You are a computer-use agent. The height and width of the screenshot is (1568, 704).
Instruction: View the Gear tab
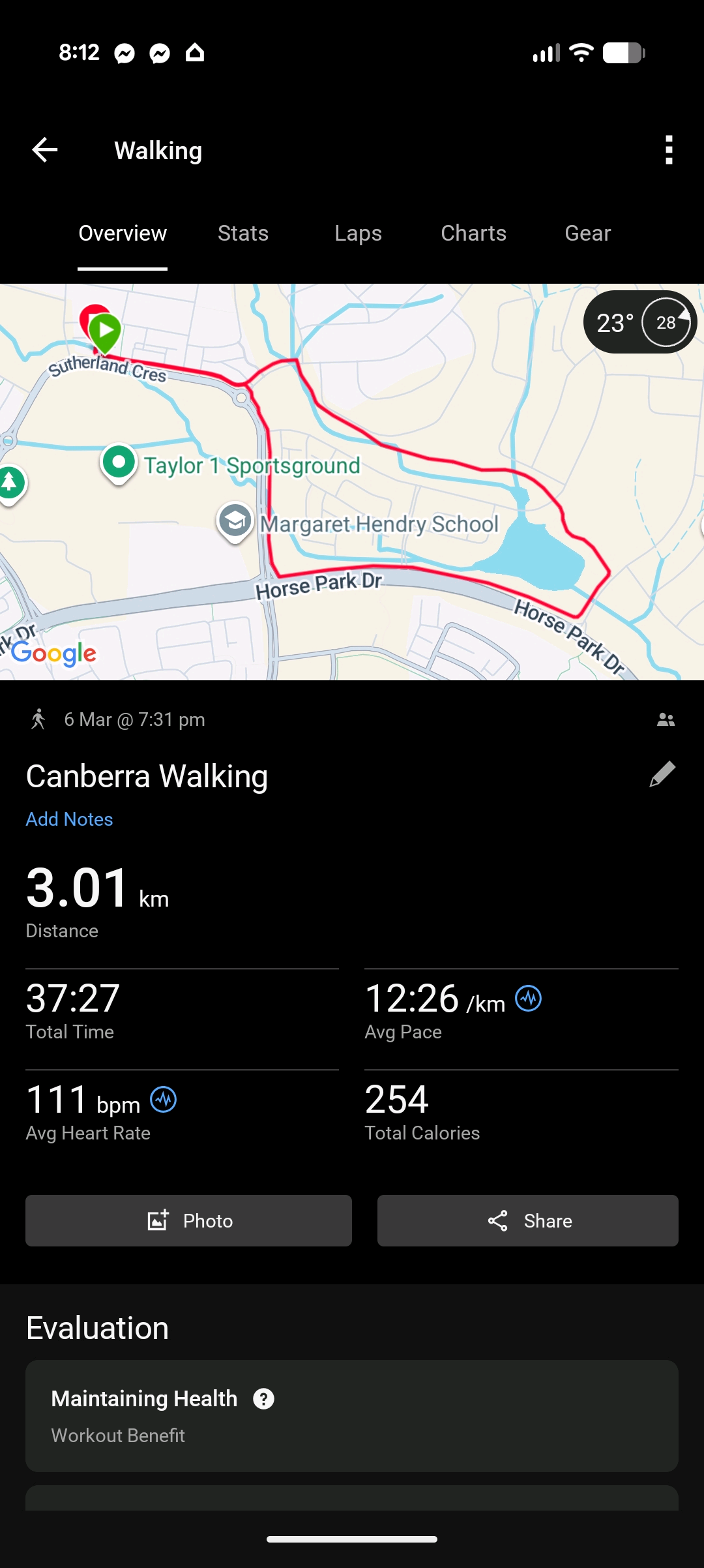point(587,234)
